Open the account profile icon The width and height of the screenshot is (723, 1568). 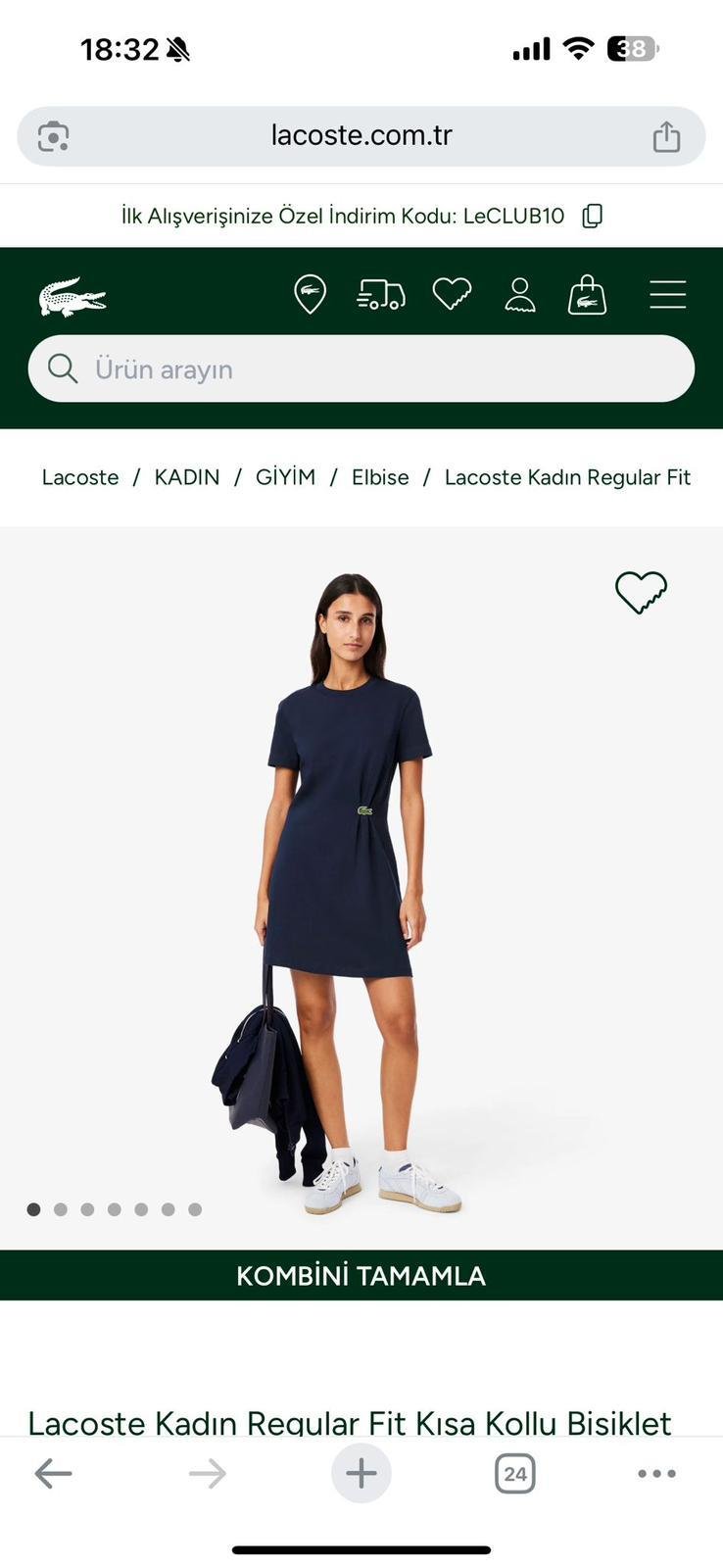(519, 294)
